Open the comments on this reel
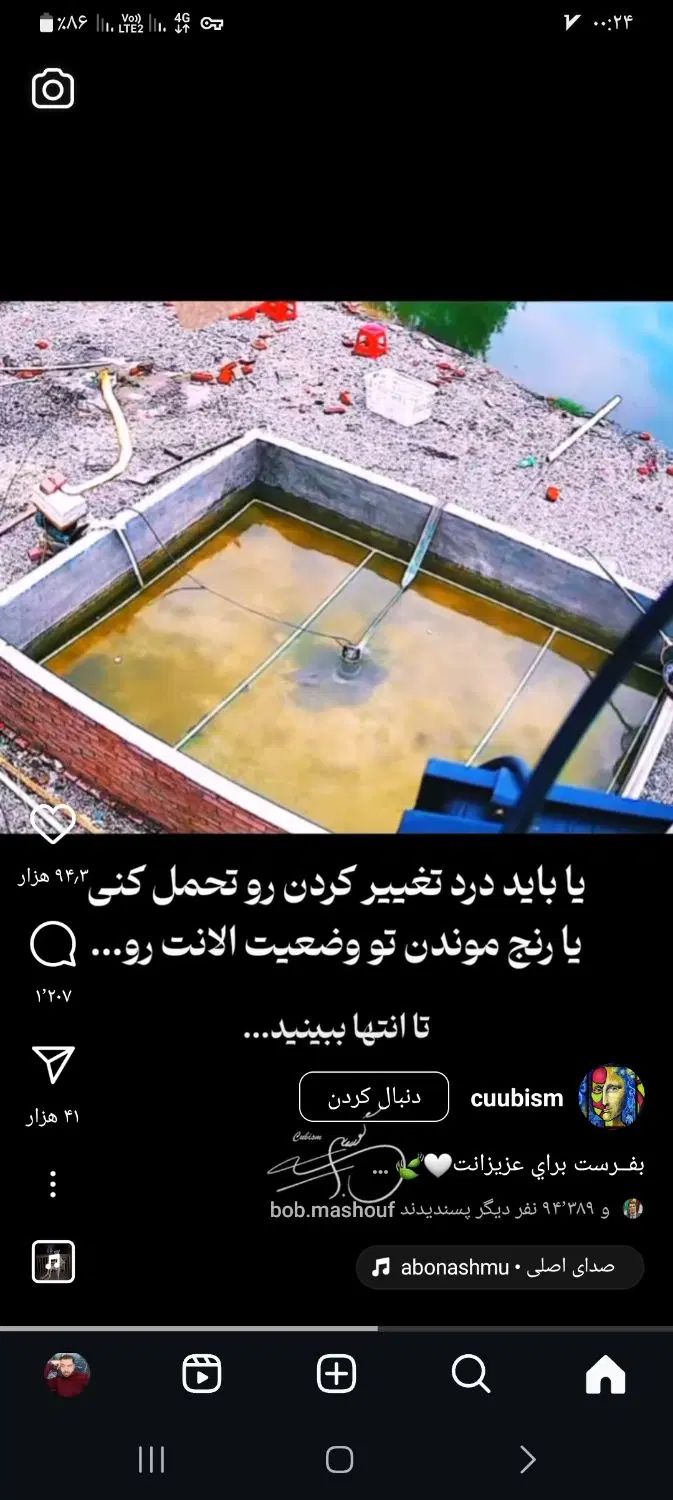The height and width of the screenshot is (1500, 673). click(x=53, y=945)
